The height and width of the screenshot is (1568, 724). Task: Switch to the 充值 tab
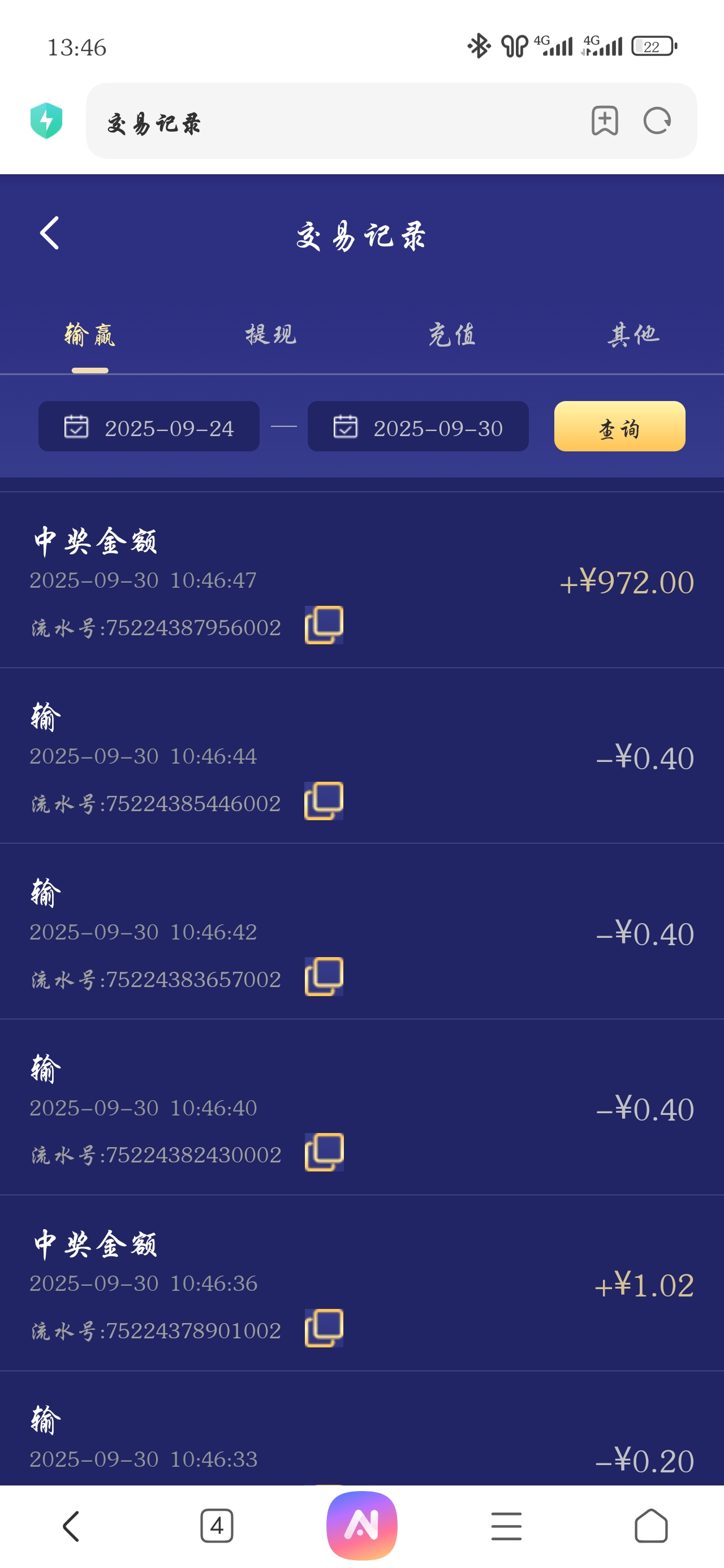pyautogui.click(x=452, y=334)
